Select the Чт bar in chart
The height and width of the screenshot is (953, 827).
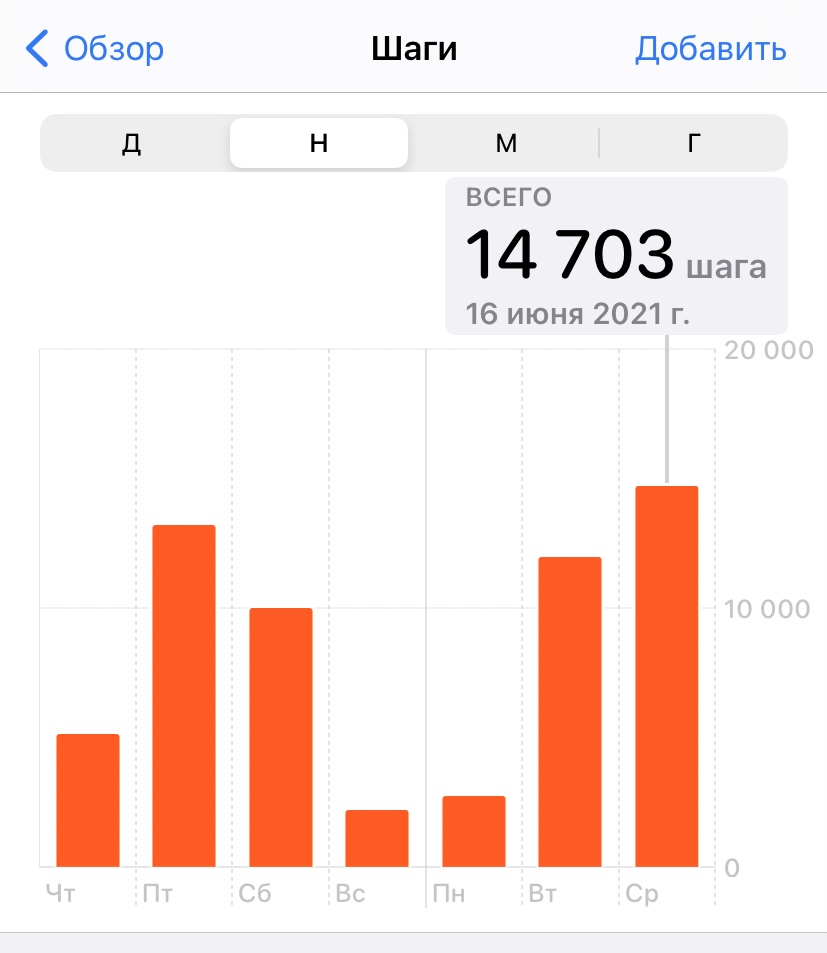88,800
